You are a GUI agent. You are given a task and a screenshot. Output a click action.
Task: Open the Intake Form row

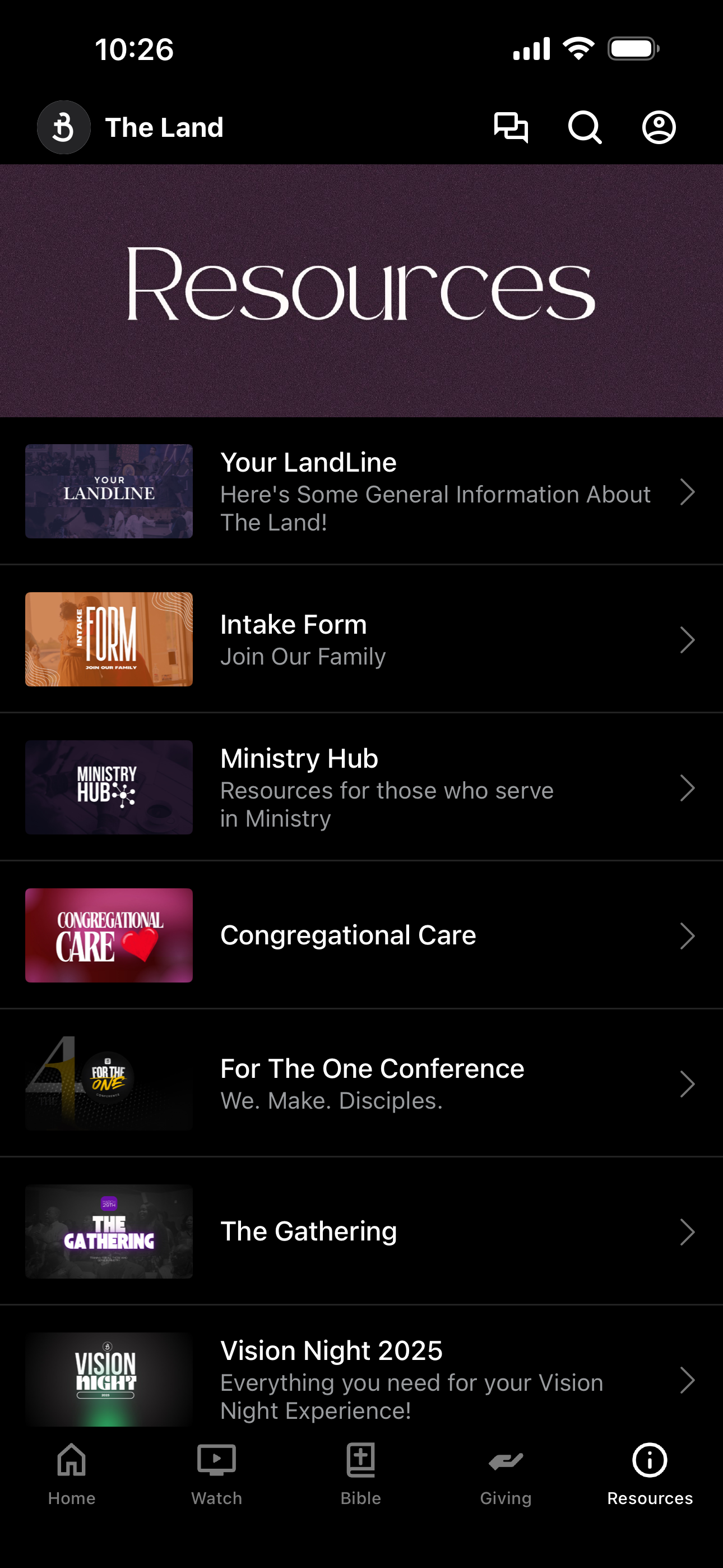(361, 639)
